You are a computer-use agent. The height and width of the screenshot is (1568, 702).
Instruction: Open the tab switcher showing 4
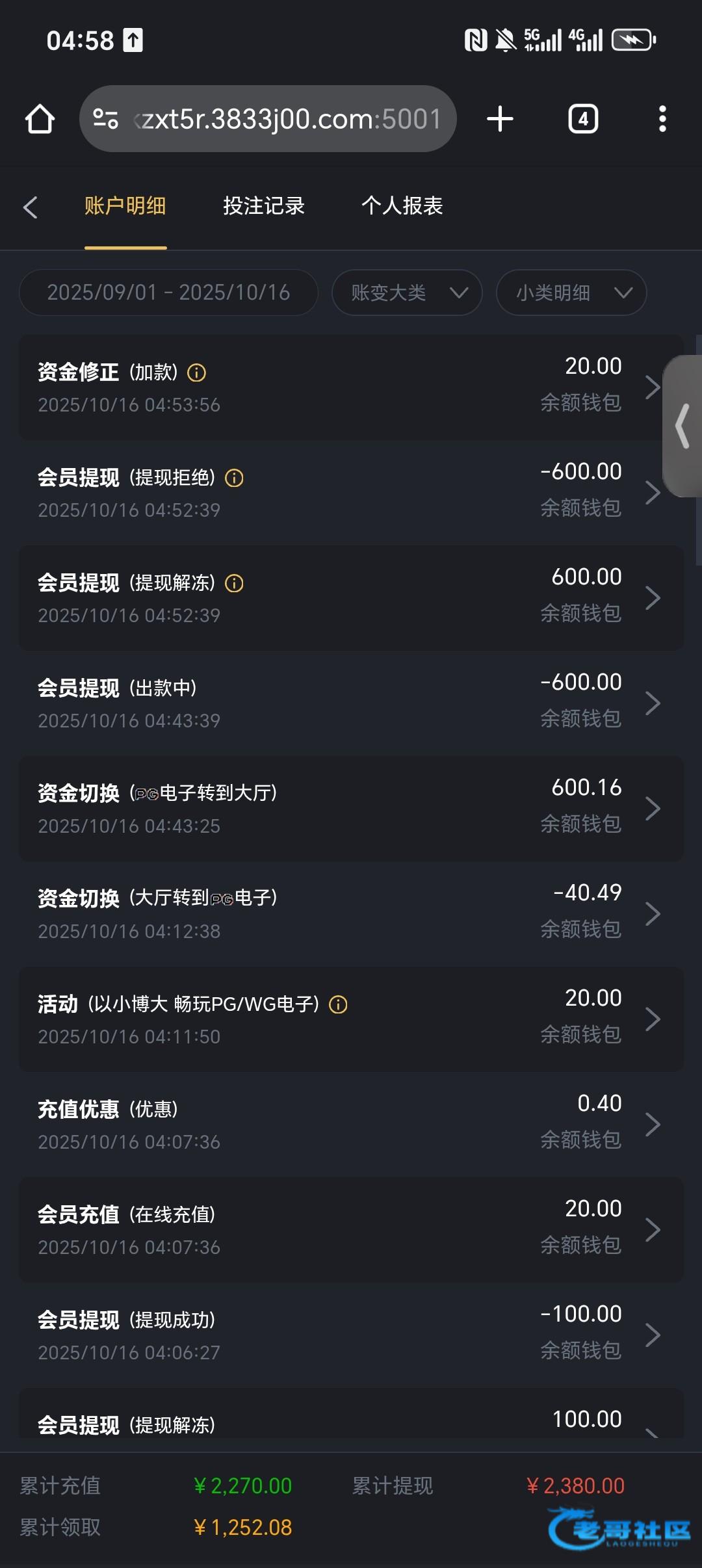583,119
